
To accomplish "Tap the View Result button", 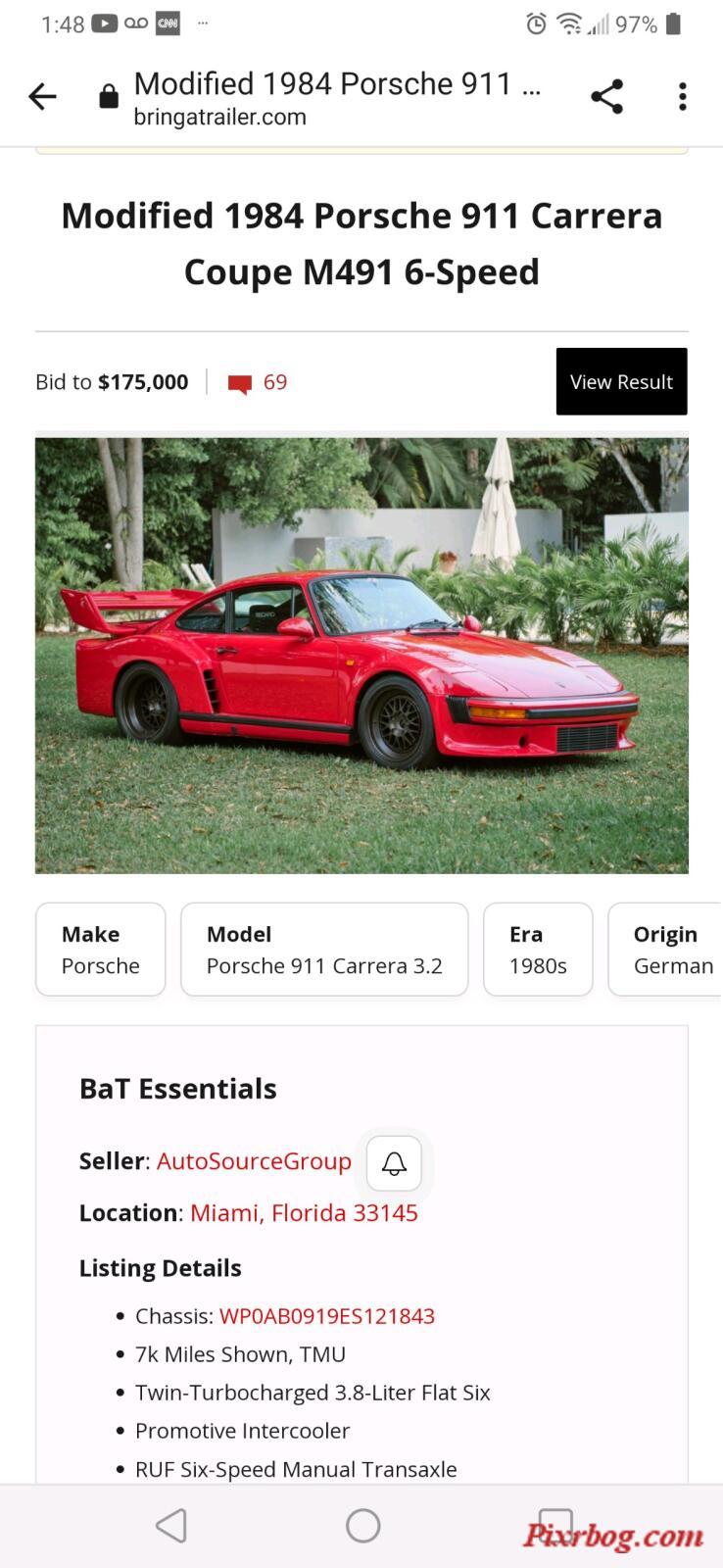I will click(621, 381).
